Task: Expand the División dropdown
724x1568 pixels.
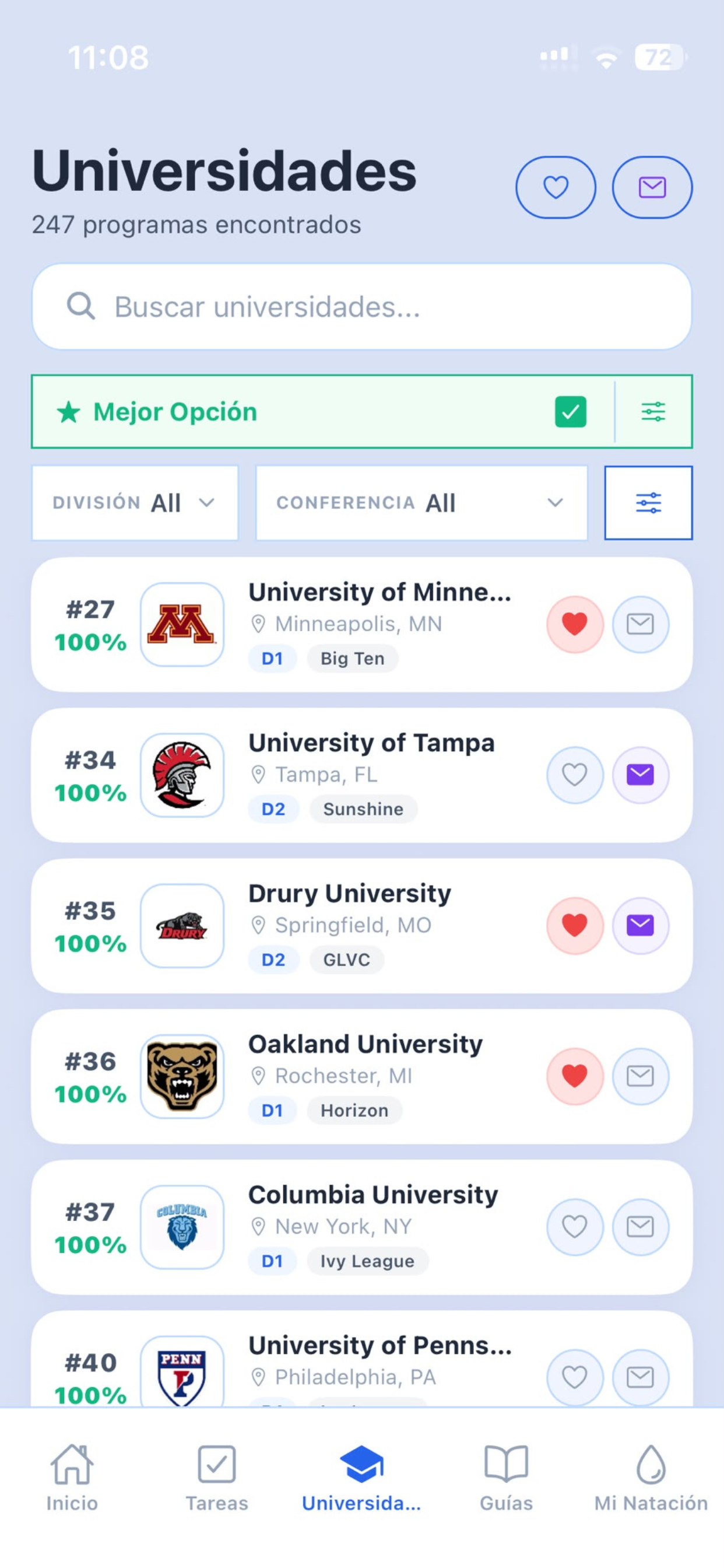Action: click(135, 503)
